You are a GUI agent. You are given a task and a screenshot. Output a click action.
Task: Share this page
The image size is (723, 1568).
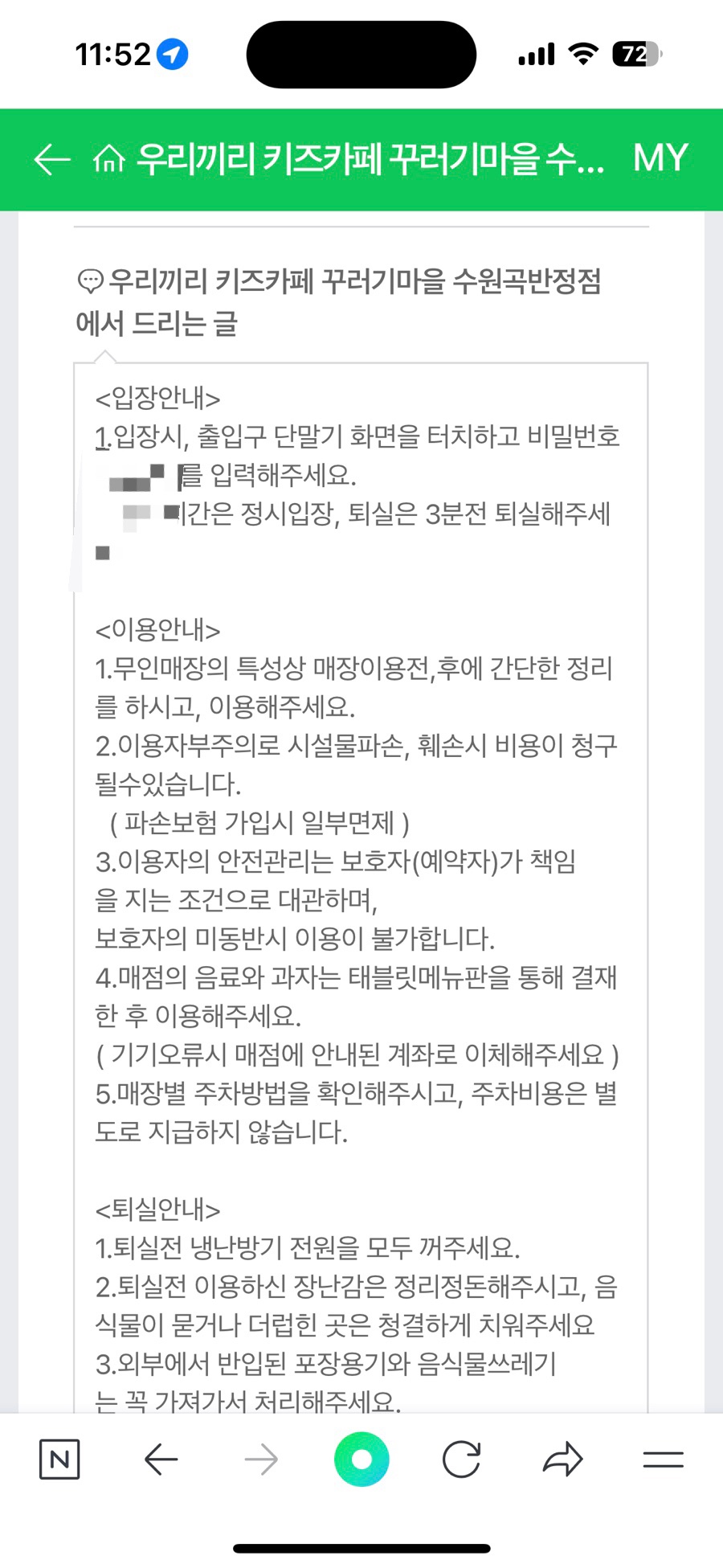[x=562, y=1460]
